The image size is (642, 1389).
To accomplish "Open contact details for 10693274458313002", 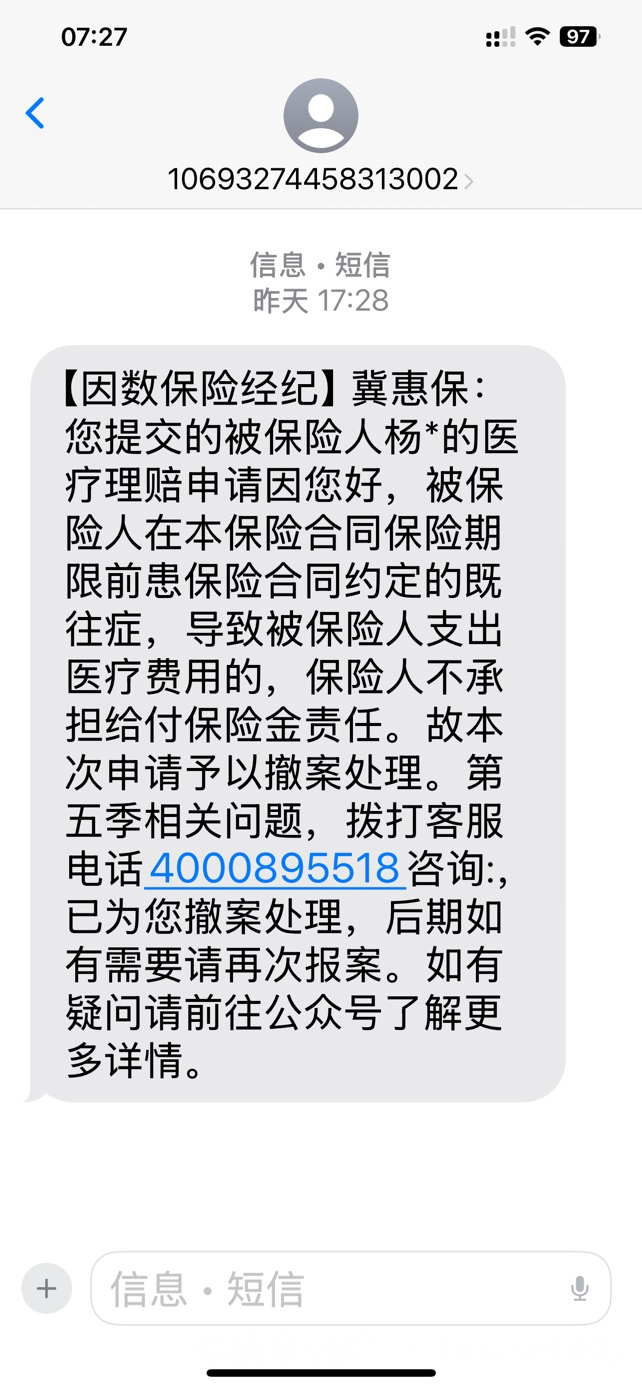I will click(320, 179).
